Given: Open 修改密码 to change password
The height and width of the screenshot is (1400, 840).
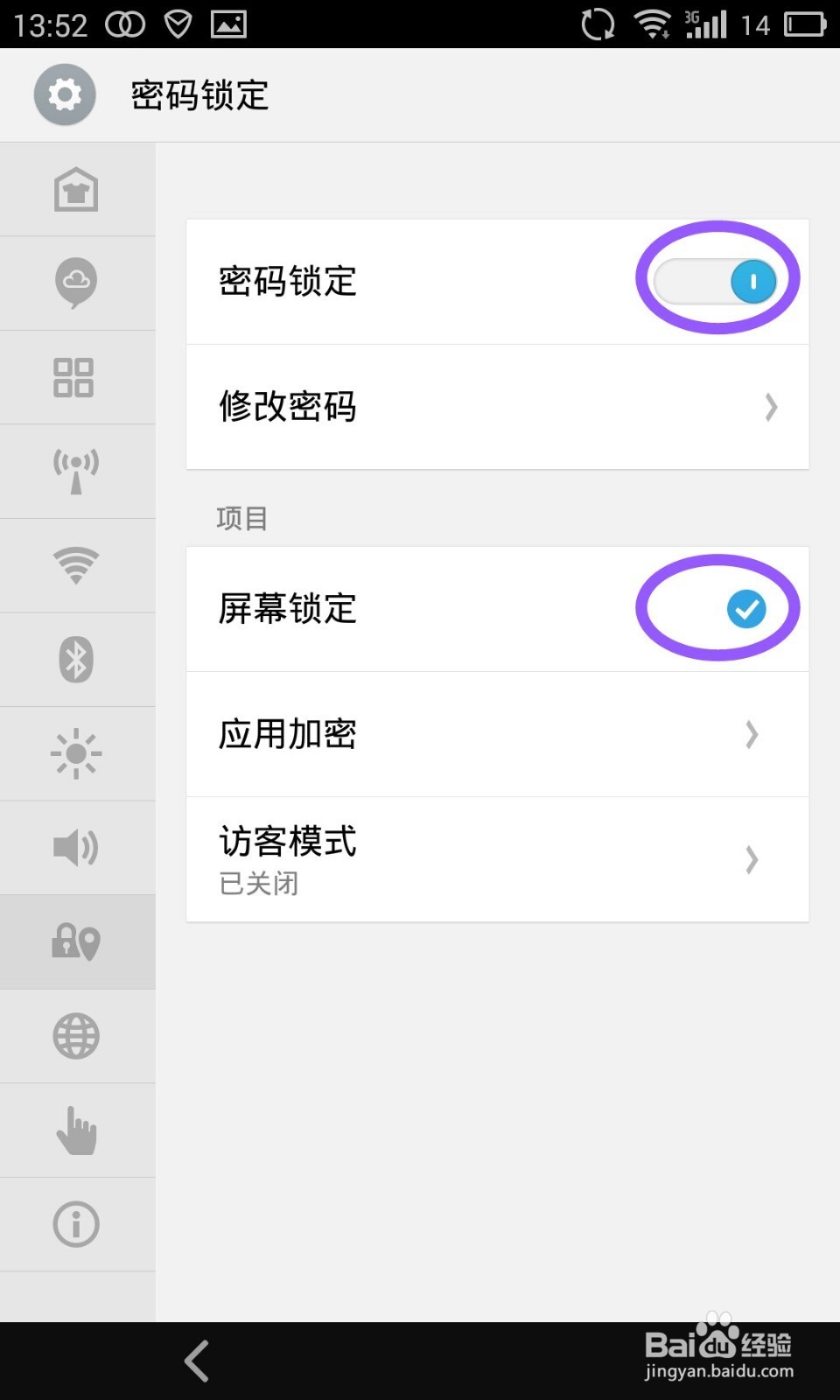Looking at the screenshot, I should pos(497,407).
